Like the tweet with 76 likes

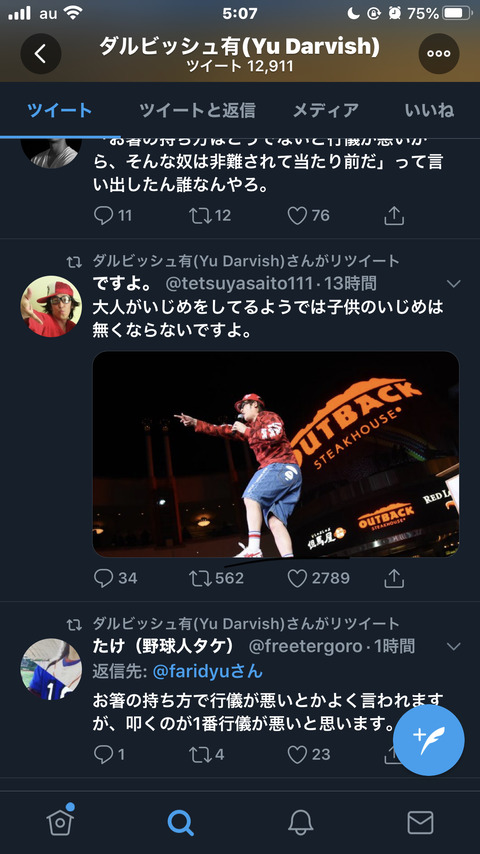point(309,216)
